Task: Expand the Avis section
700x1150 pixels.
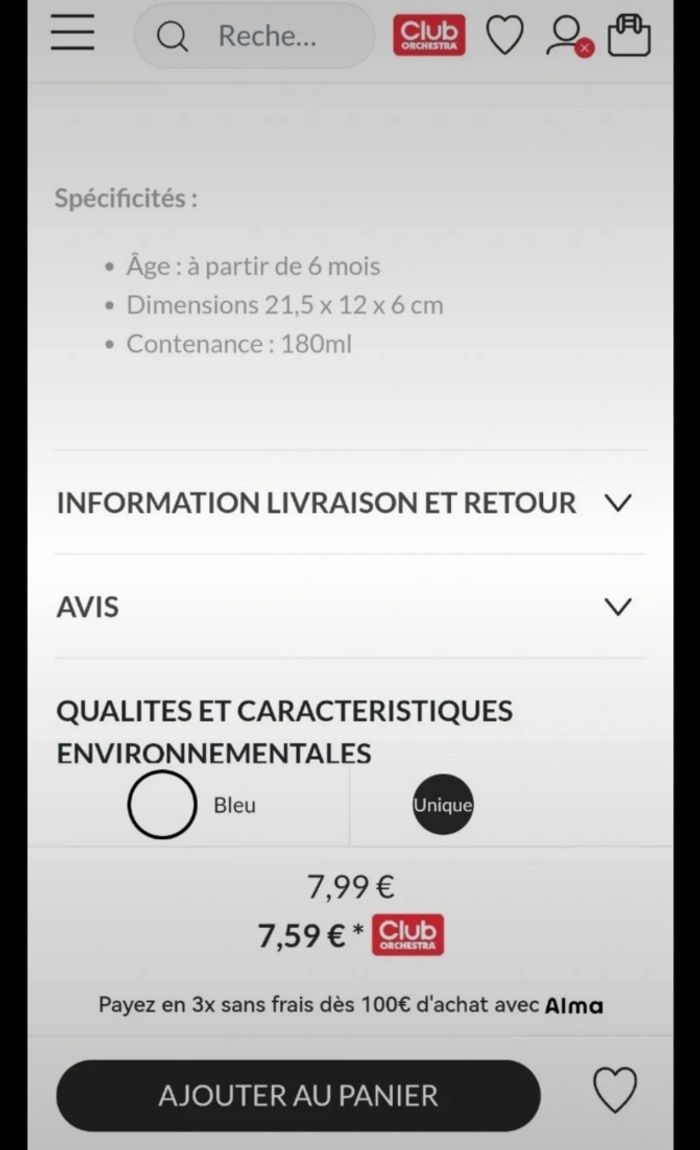Action: tap(345, 607)
